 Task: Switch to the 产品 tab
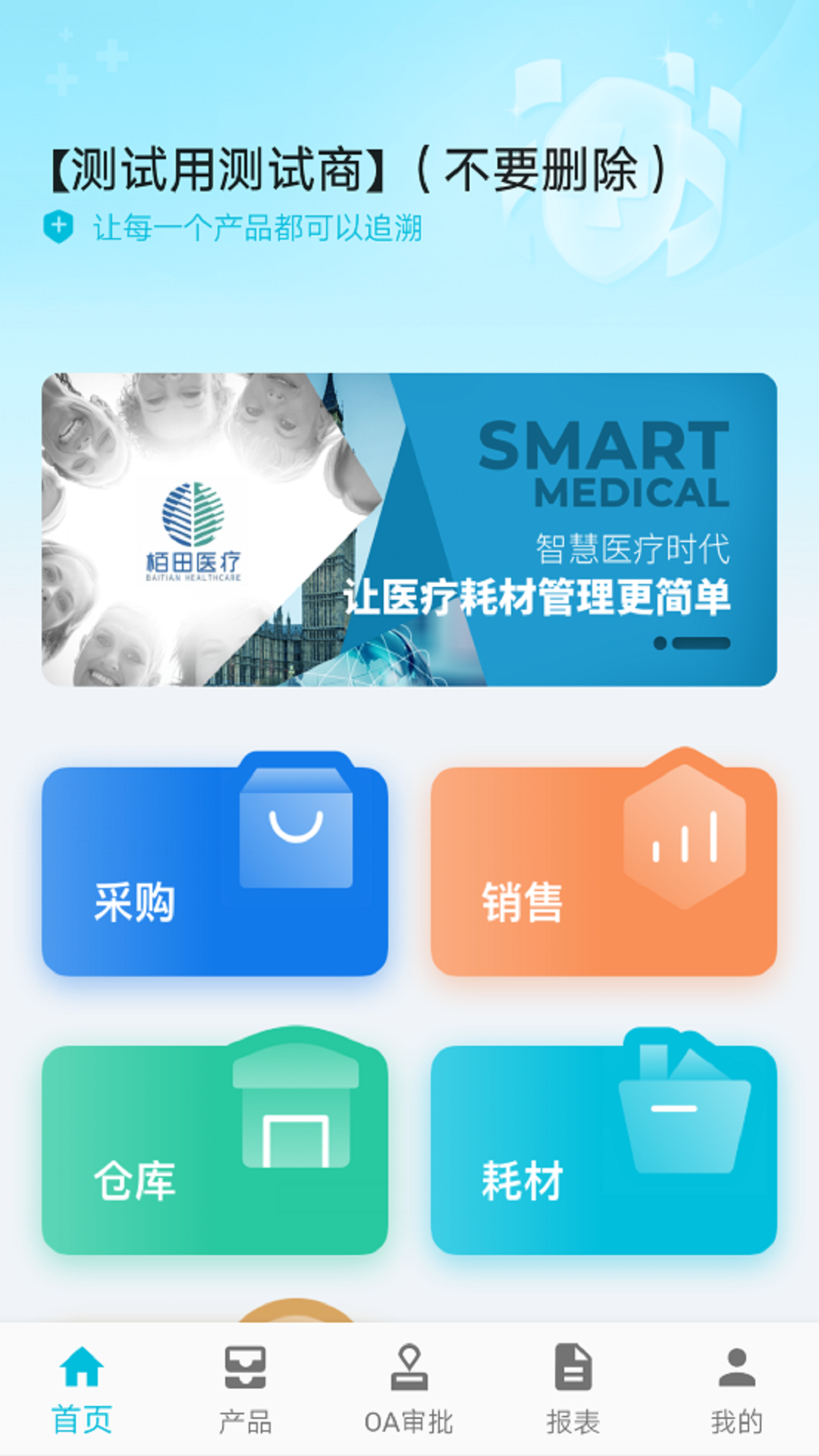click(x=245, y=1389)
